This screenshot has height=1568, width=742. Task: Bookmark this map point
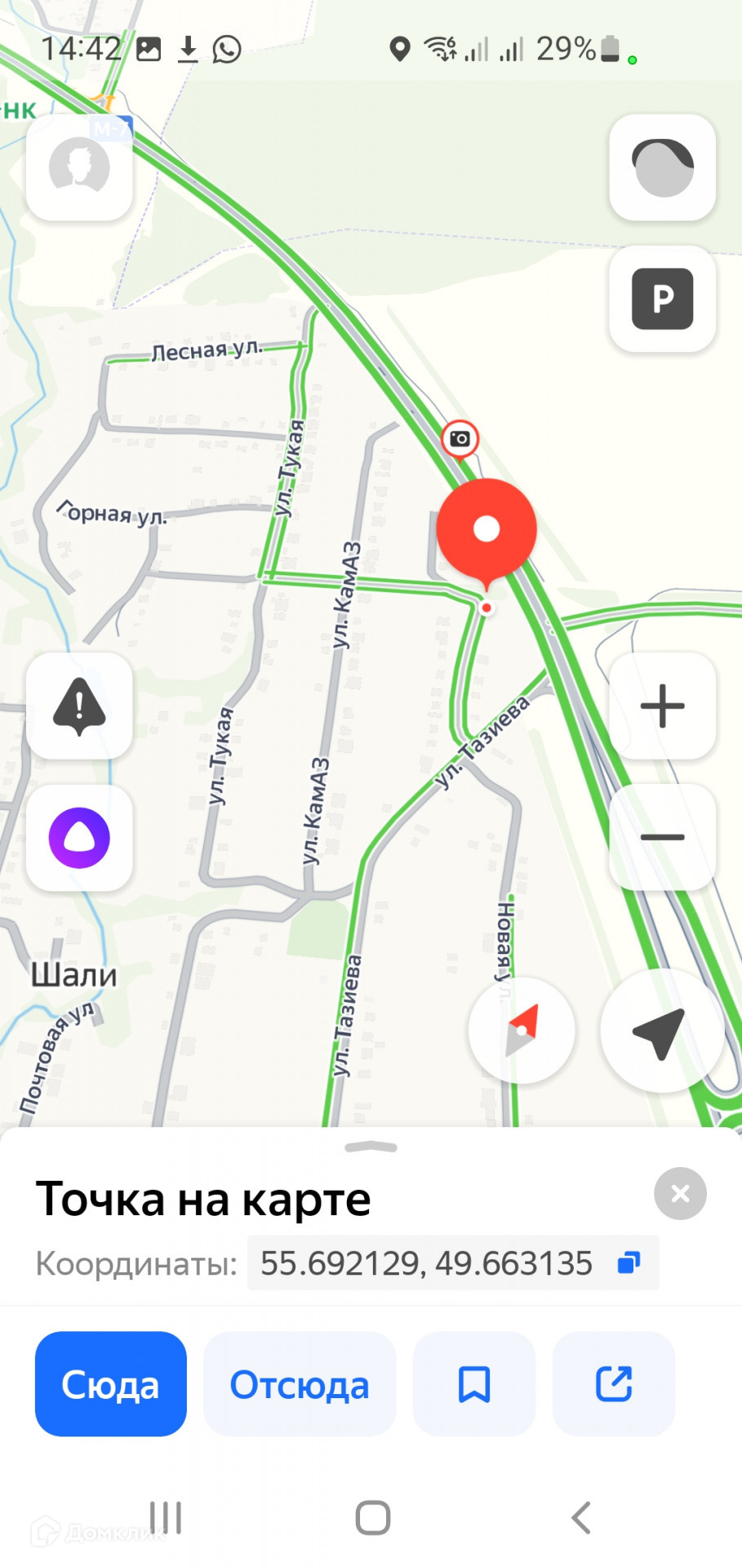tap(474, 1384)
